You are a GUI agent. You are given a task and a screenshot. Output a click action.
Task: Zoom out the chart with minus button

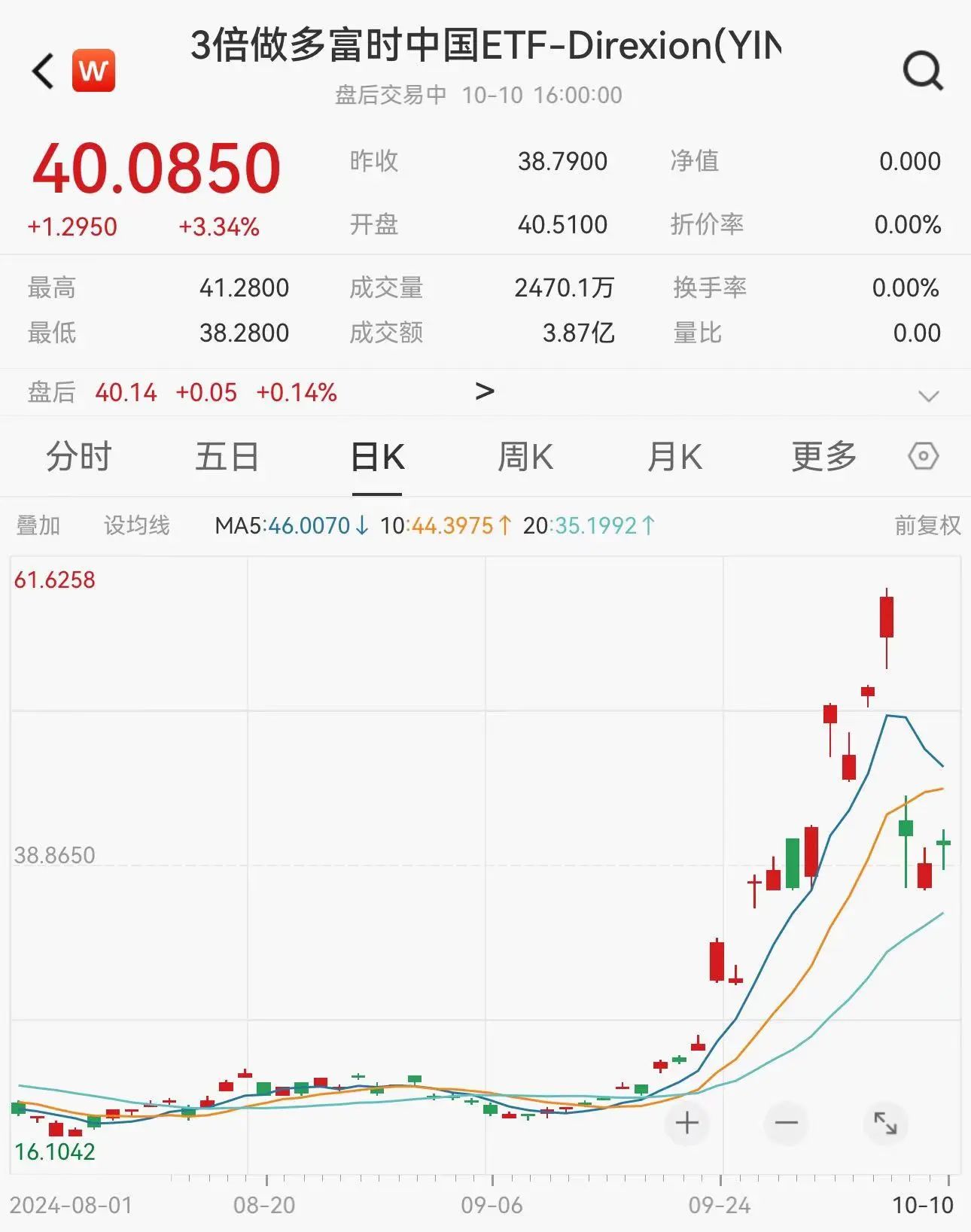(x=786, y=1124)
